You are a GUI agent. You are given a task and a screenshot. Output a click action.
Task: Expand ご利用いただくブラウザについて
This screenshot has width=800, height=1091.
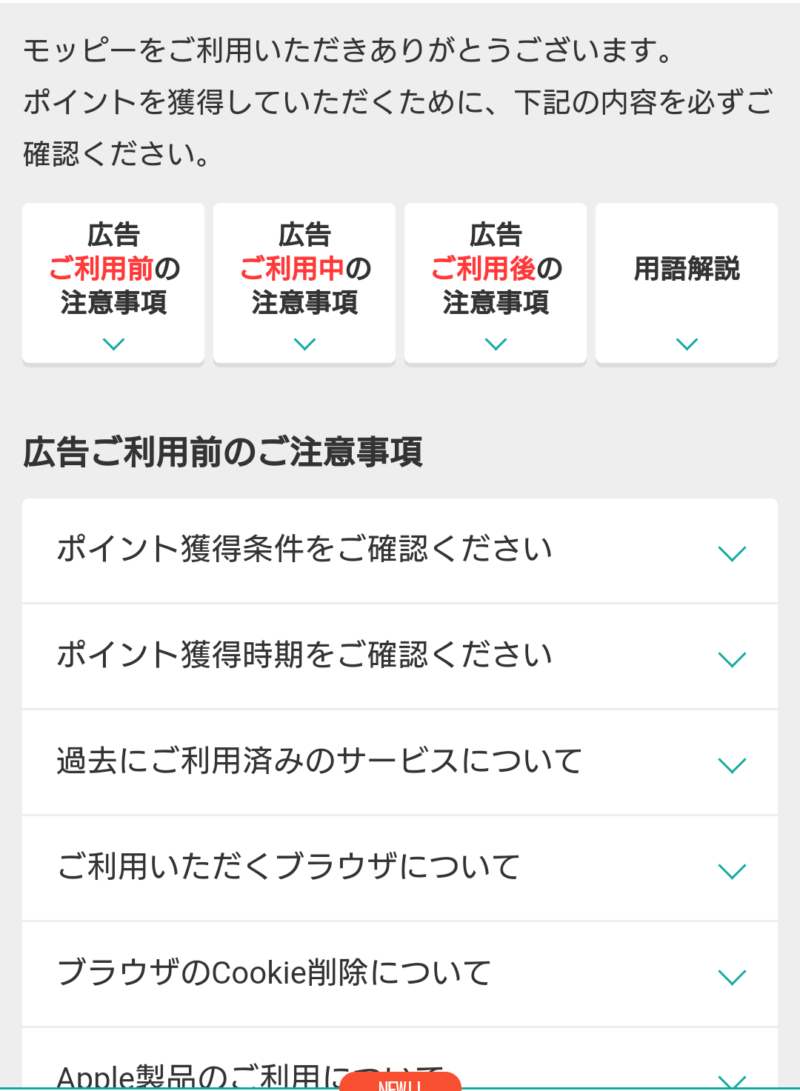click(399, 868)
